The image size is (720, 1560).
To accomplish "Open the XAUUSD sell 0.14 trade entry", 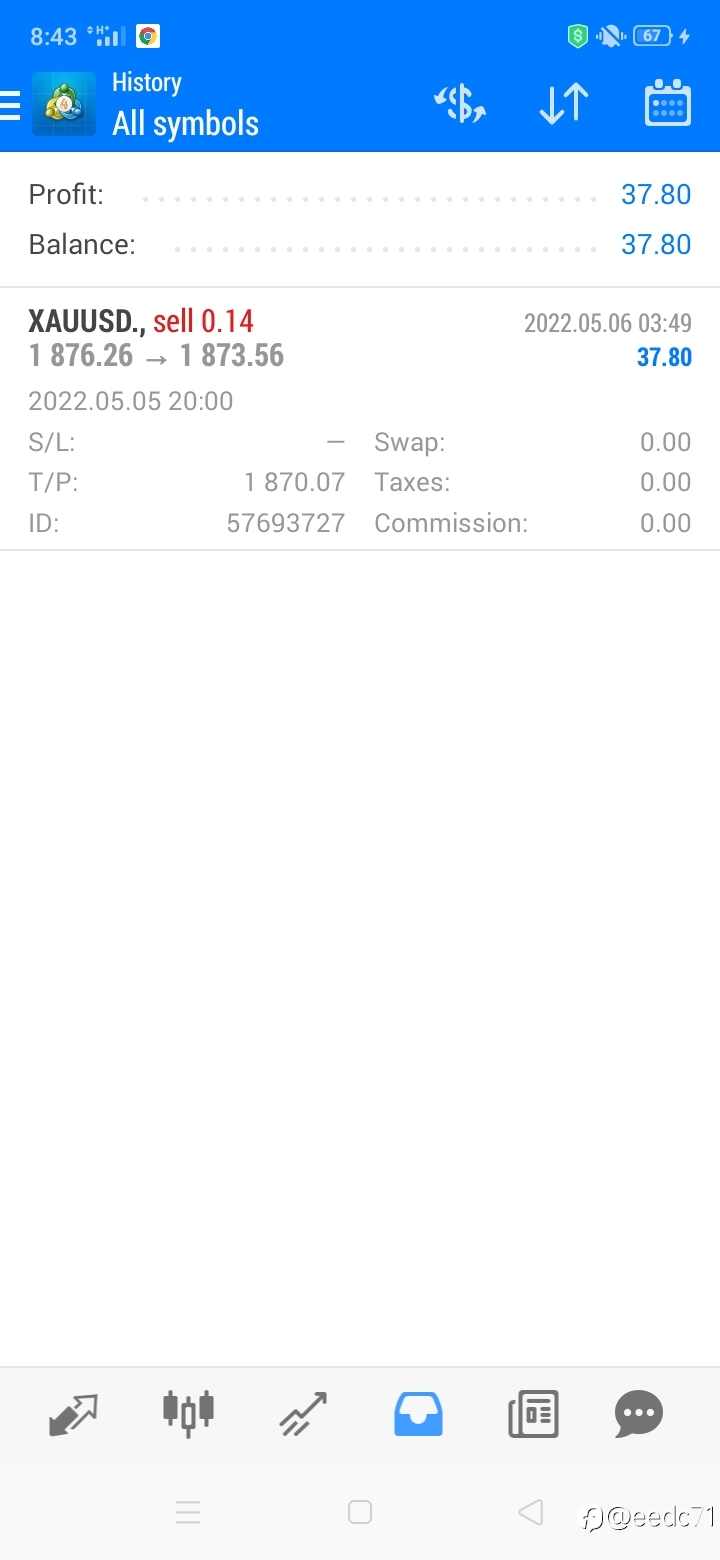I will (x=360, y=420).
